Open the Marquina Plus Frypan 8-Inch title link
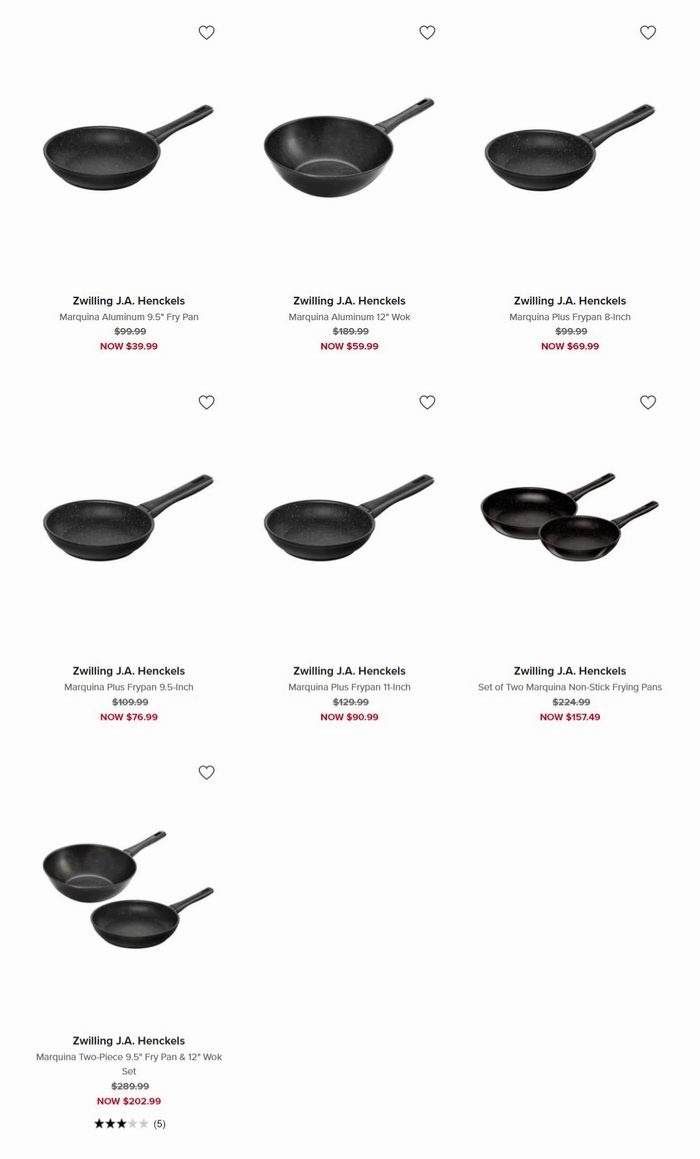The image size is (700, 1159). tap(570, 317)
